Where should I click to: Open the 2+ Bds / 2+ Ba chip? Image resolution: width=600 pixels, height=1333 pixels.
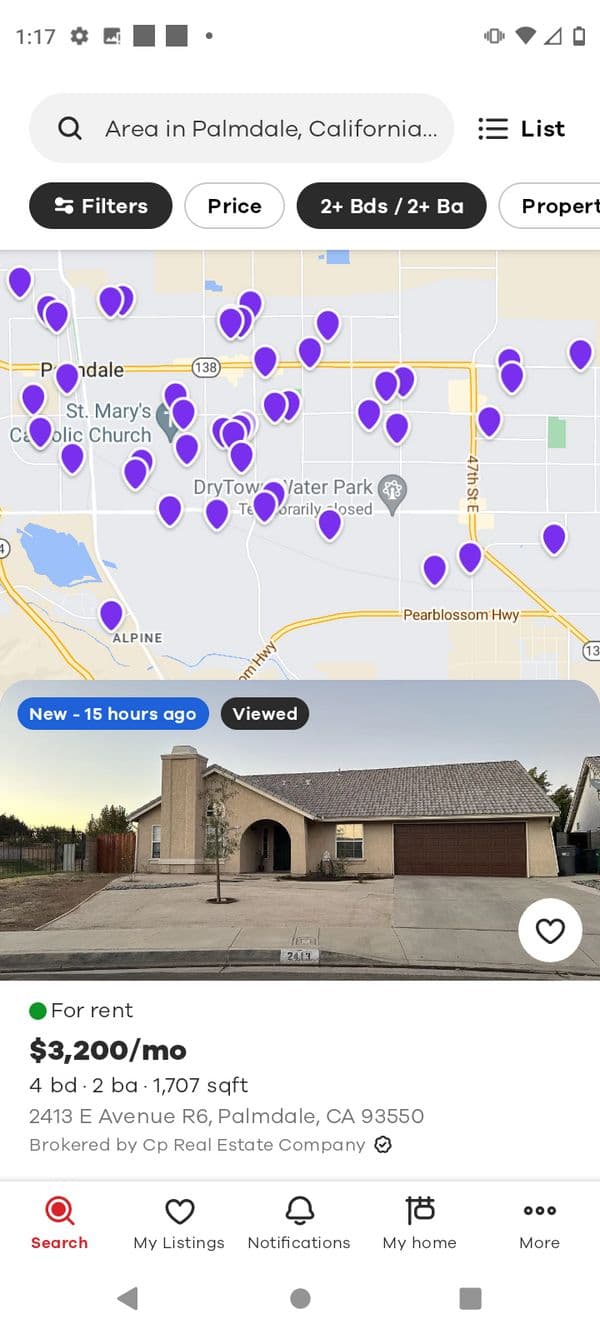coord(391,206)
